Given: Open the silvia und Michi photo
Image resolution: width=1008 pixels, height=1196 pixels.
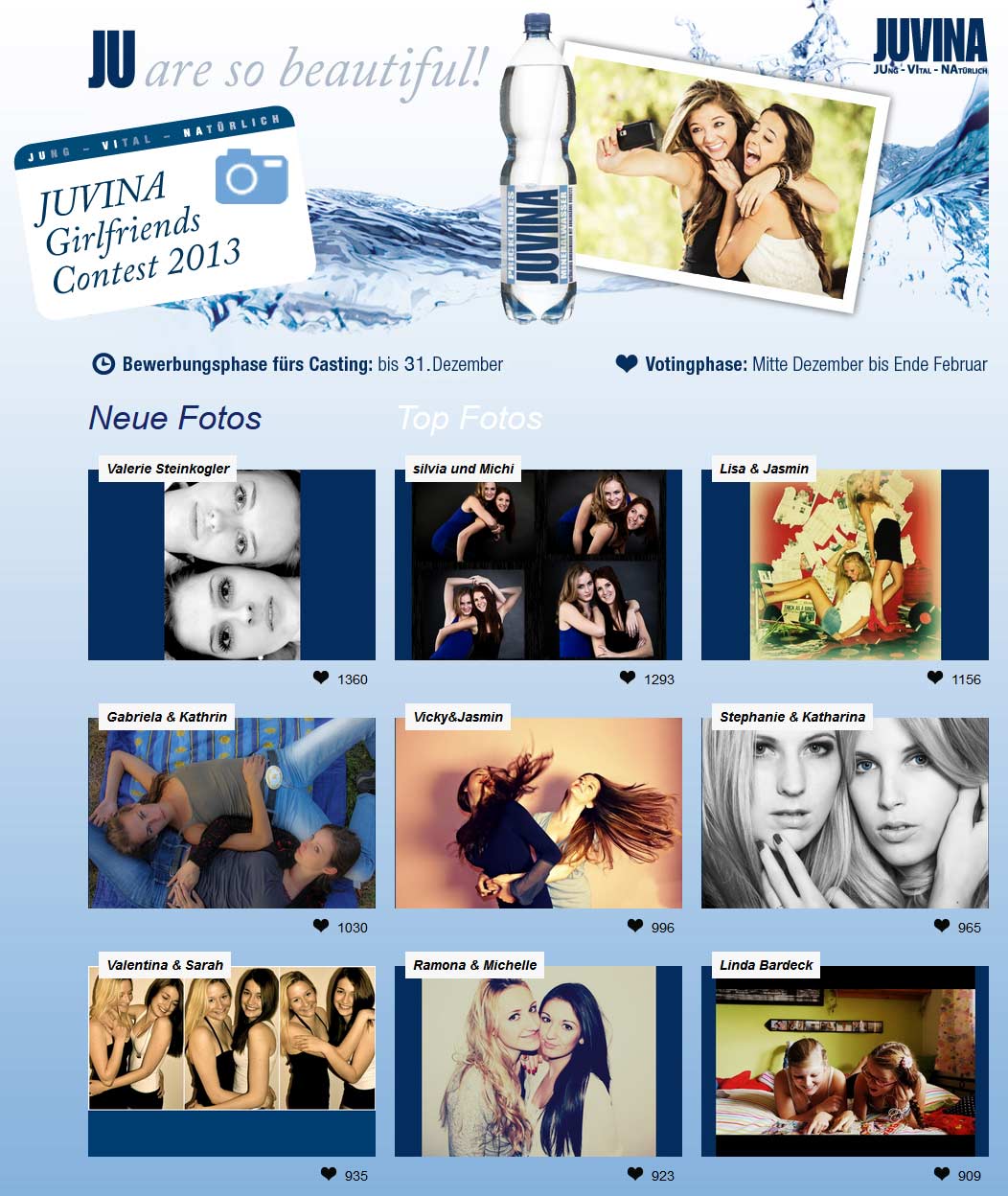Looking at the screenshot, I should point(538,565).
